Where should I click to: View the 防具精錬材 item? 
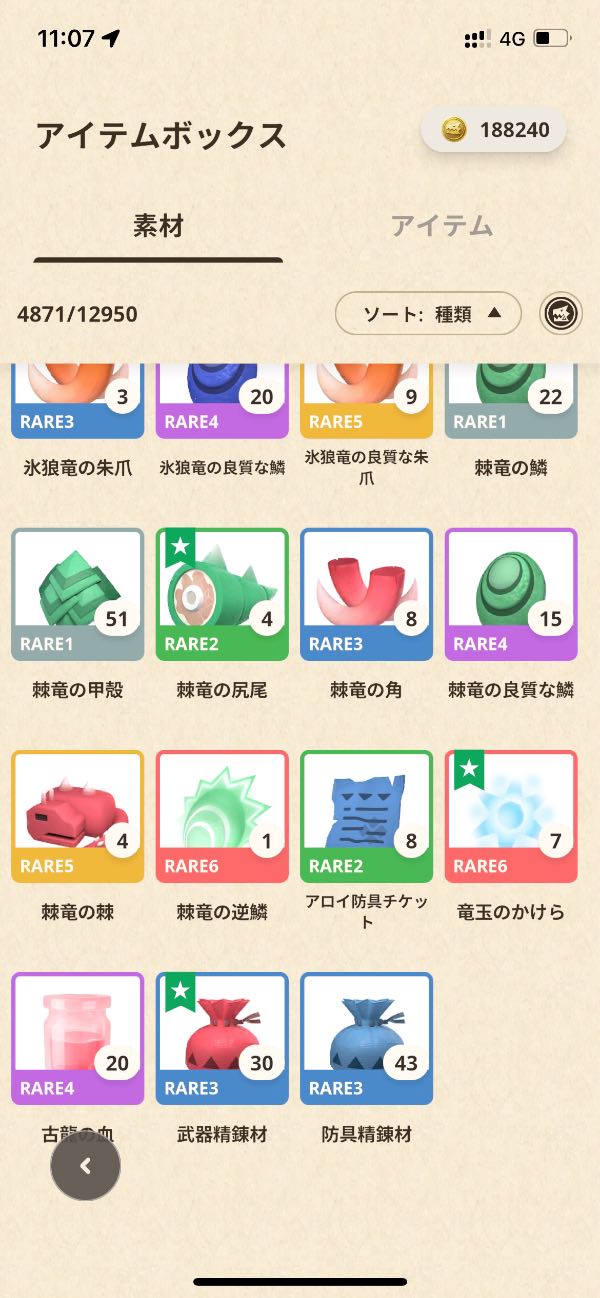366,1038
